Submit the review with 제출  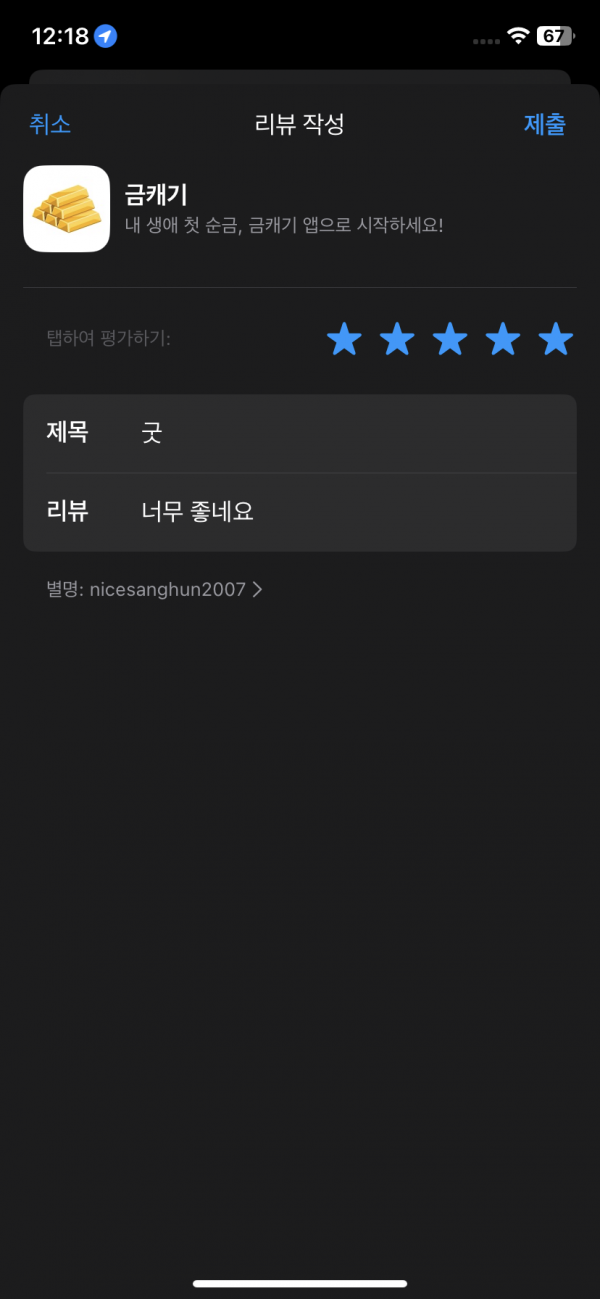click(x=545, y=124)
